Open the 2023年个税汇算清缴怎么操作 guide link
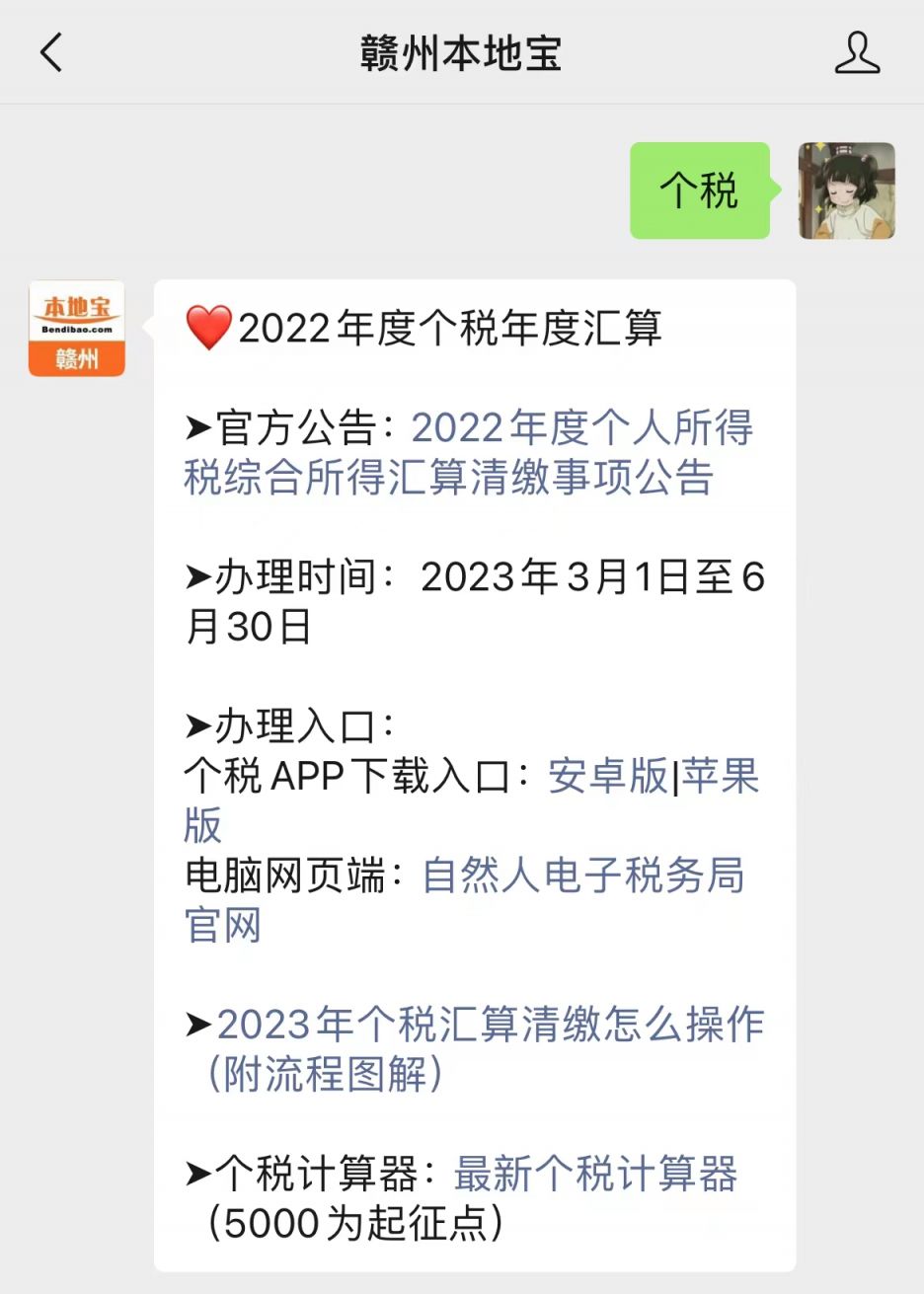The image size is (924, 1294). [489, 1026]
